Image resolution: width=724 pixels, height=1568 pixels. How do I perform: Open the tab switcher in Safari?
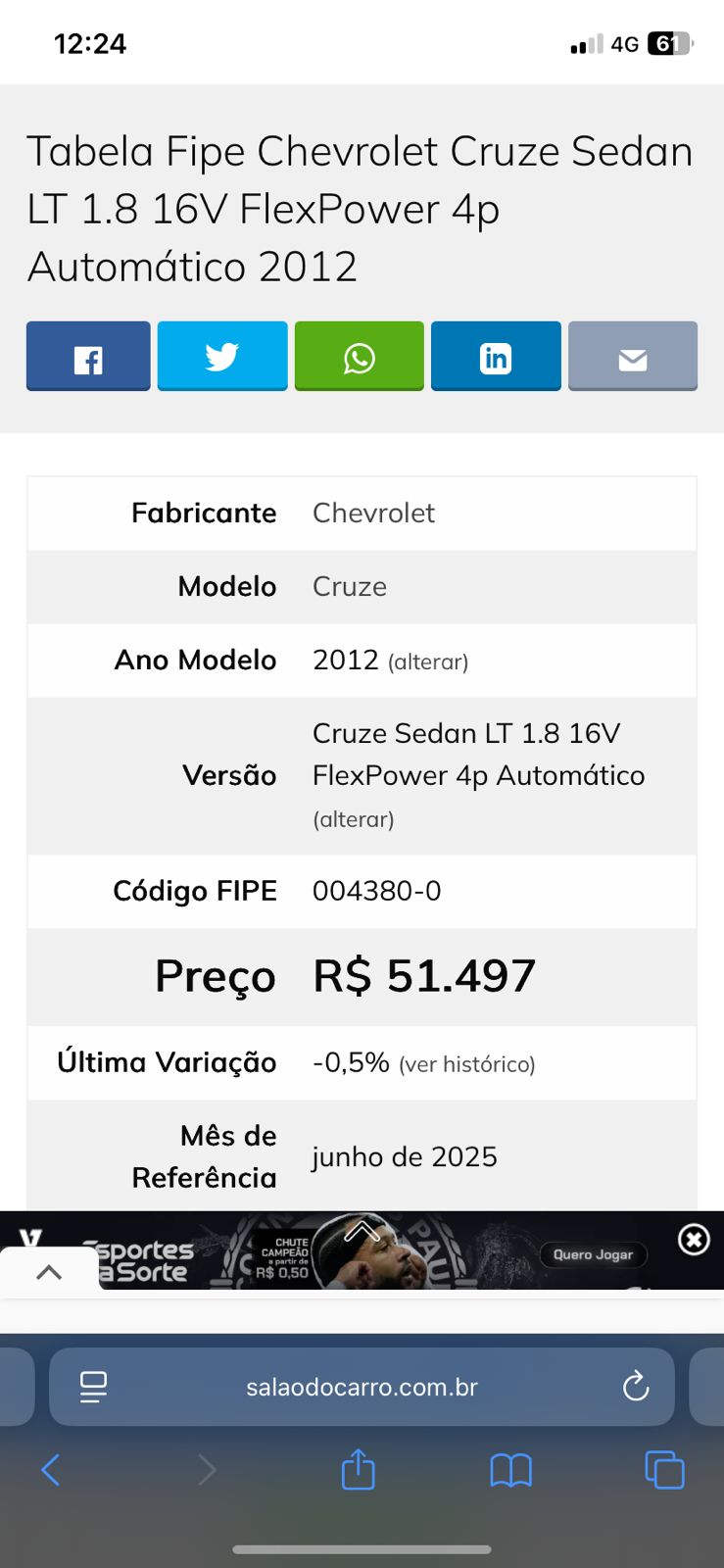coord(664,1469)
